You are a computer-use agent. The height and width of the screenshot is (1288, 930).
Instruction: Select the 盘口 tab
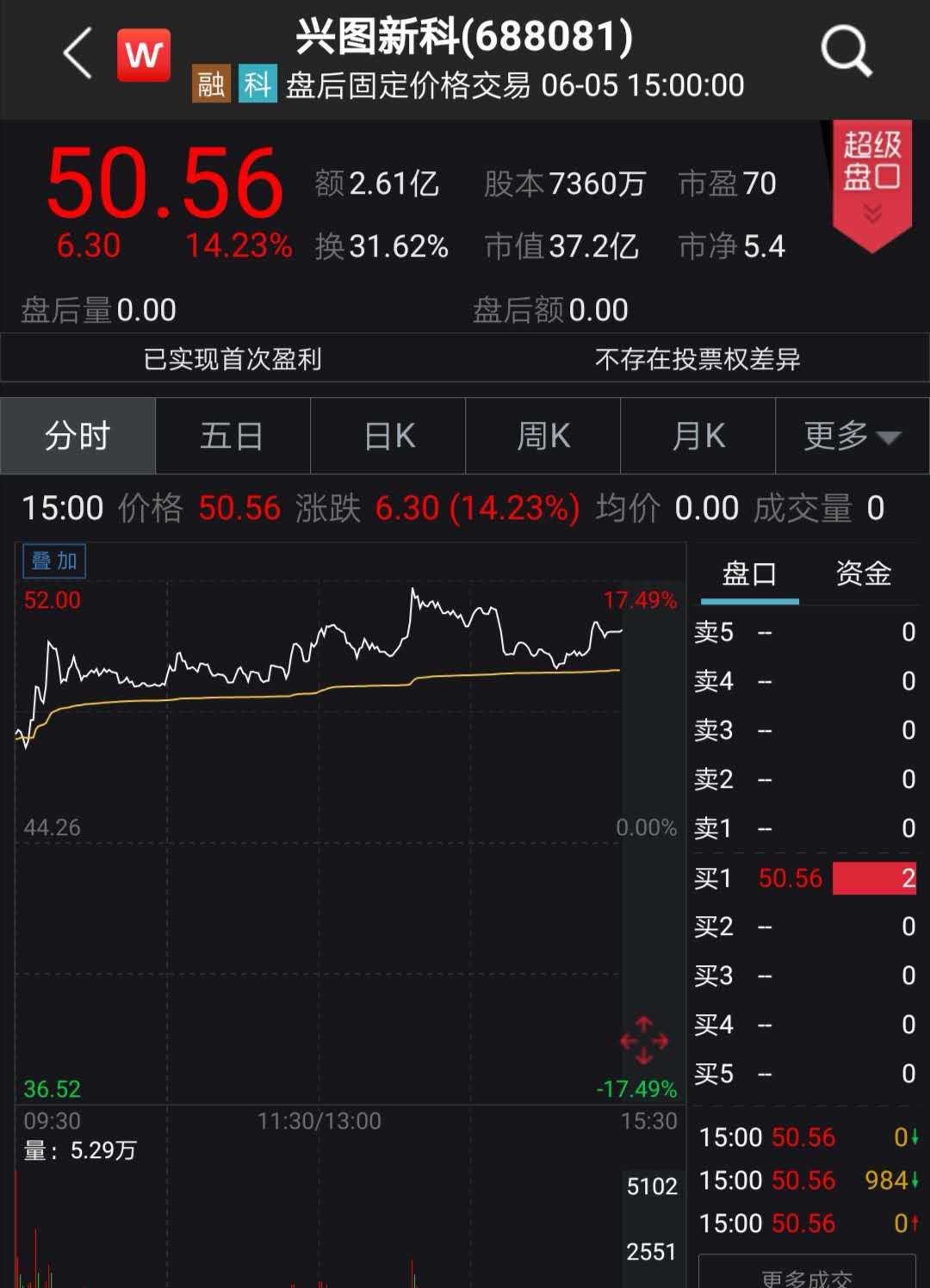pos(749,573)
